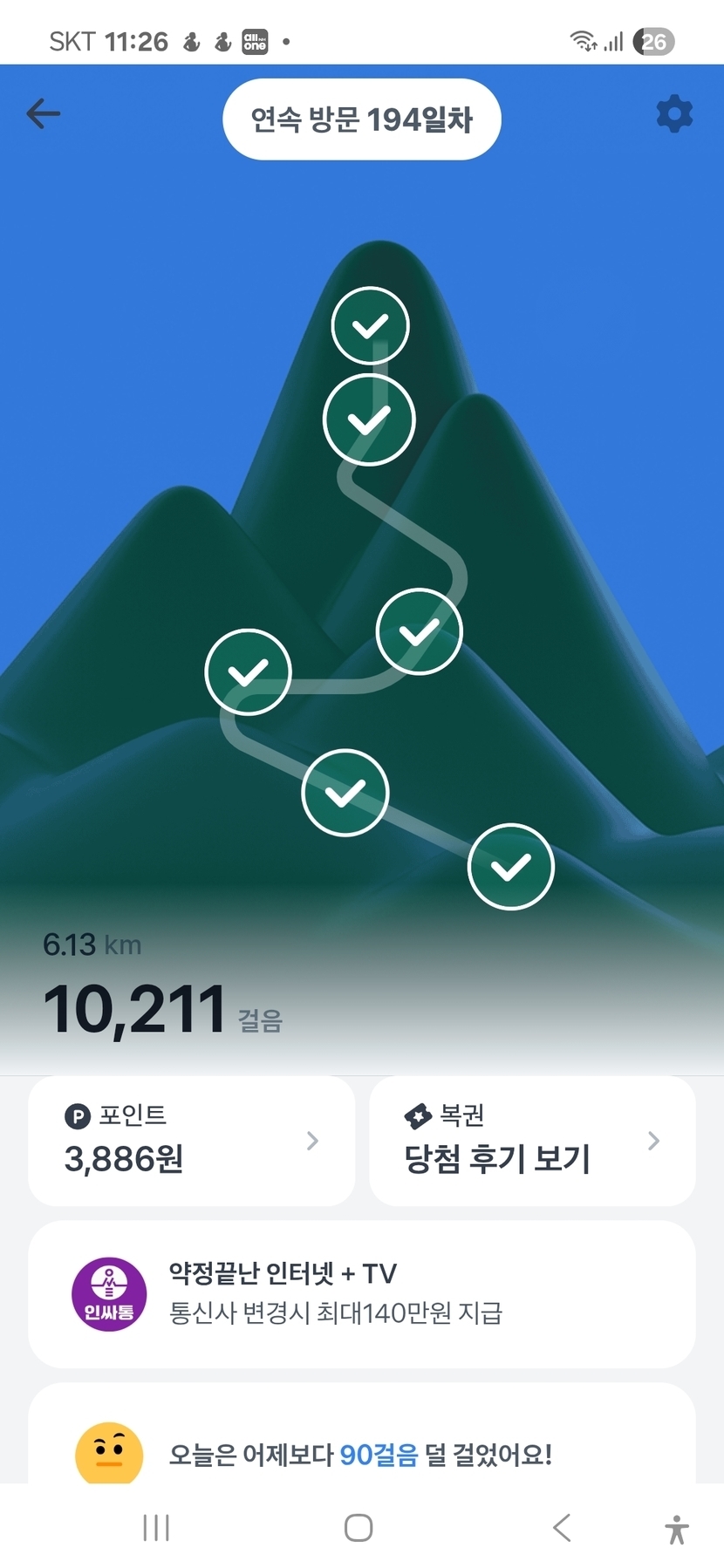Open the settings gear

coord(673,114)
